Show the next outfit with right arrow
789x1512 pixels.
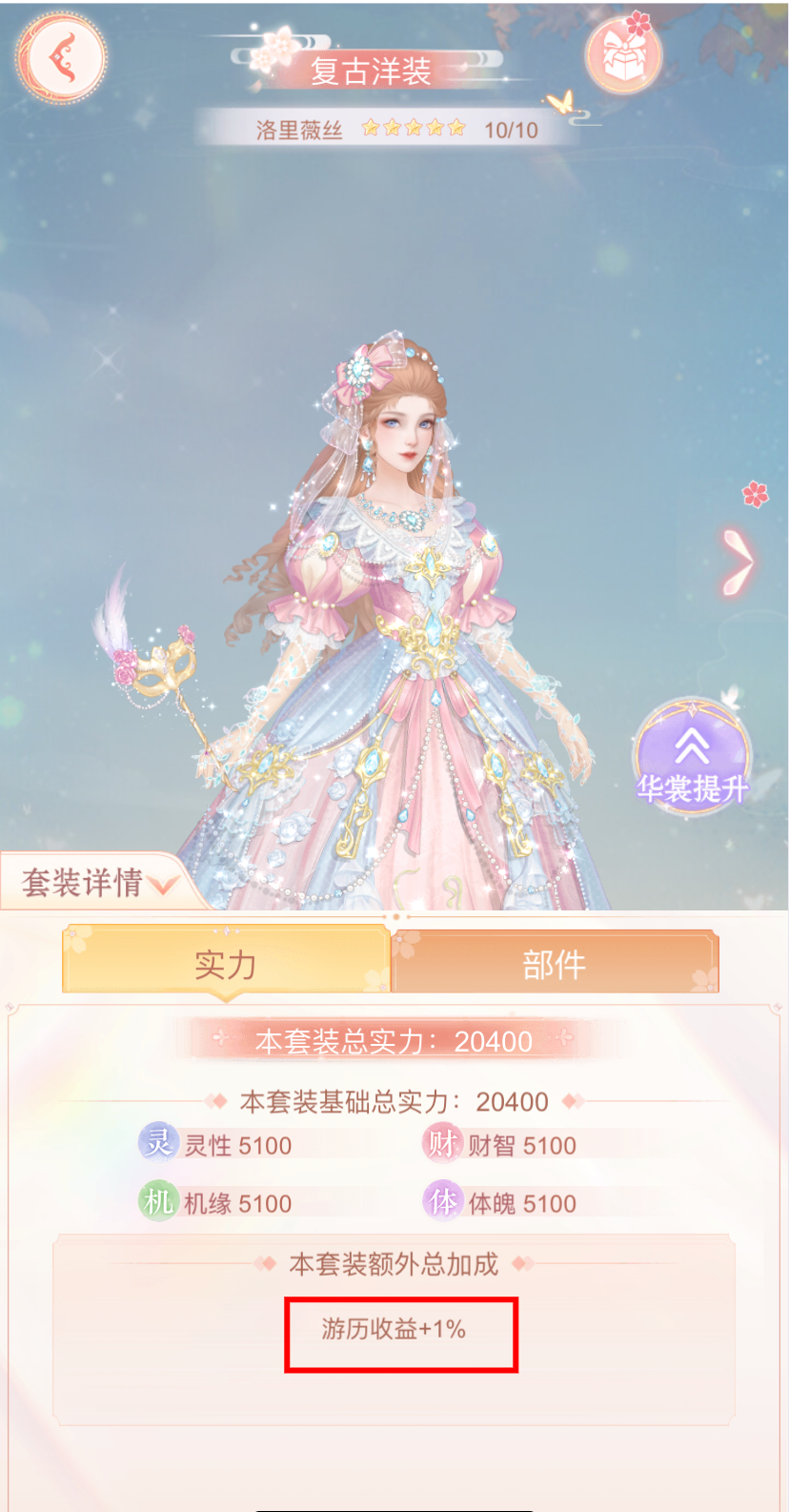coord(737,562)
